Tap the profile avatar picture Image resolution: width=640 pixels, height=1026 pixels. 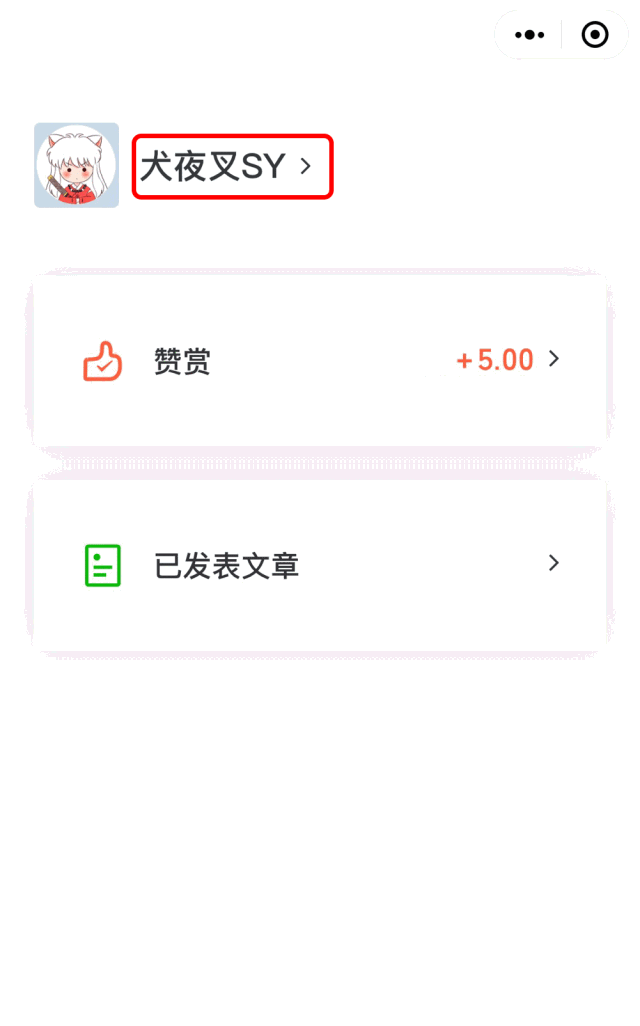click(77, 166)
